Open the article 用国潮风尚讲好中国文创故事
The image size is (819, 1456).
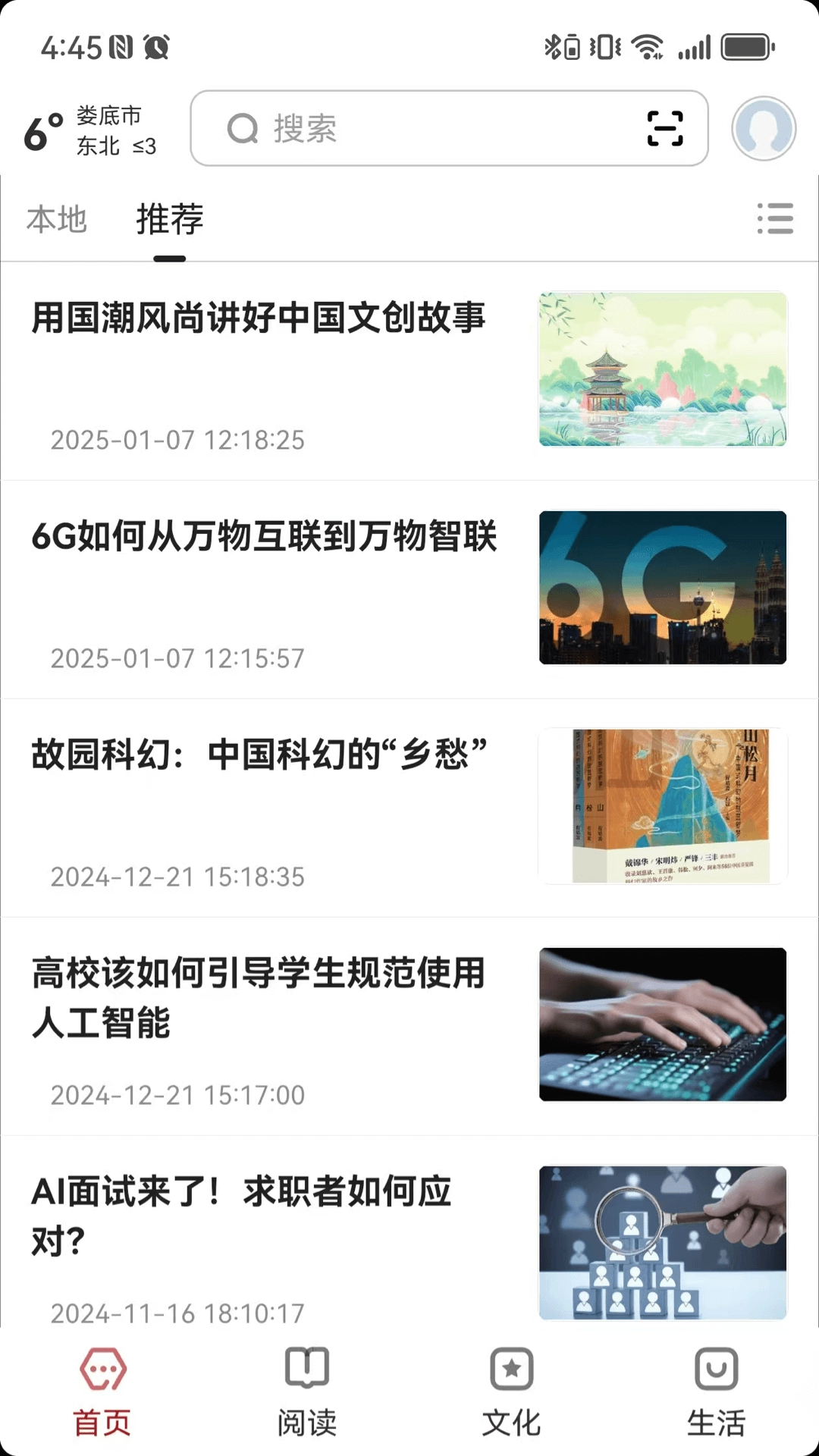(258, 318)
